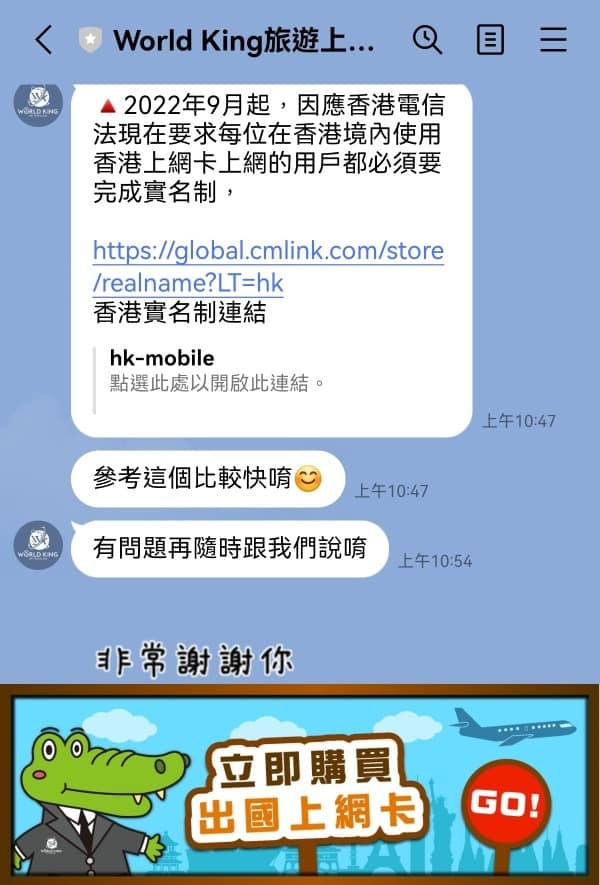Open the chat notes icon

(490, 40)
